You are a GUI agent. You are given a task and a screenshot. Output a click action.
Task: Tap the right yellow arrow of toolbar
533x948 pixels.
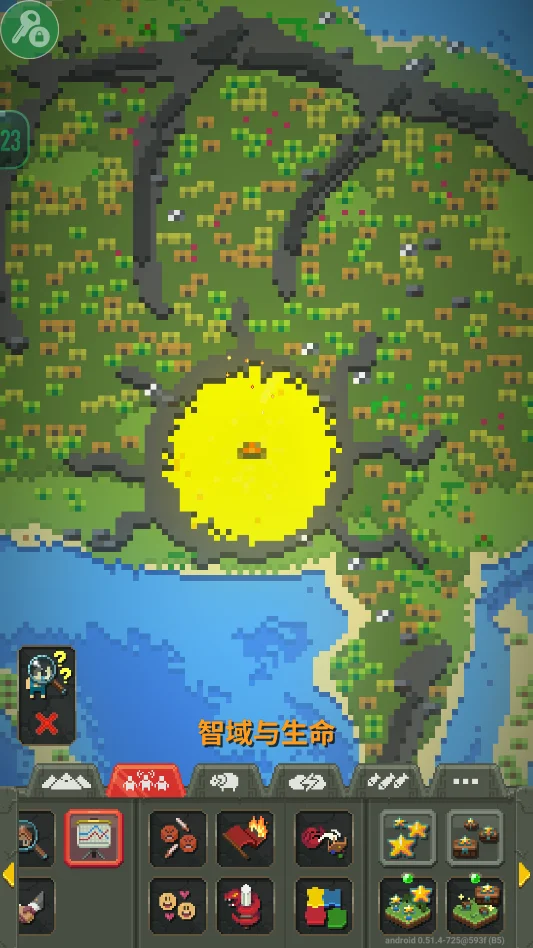click(524, 874)
